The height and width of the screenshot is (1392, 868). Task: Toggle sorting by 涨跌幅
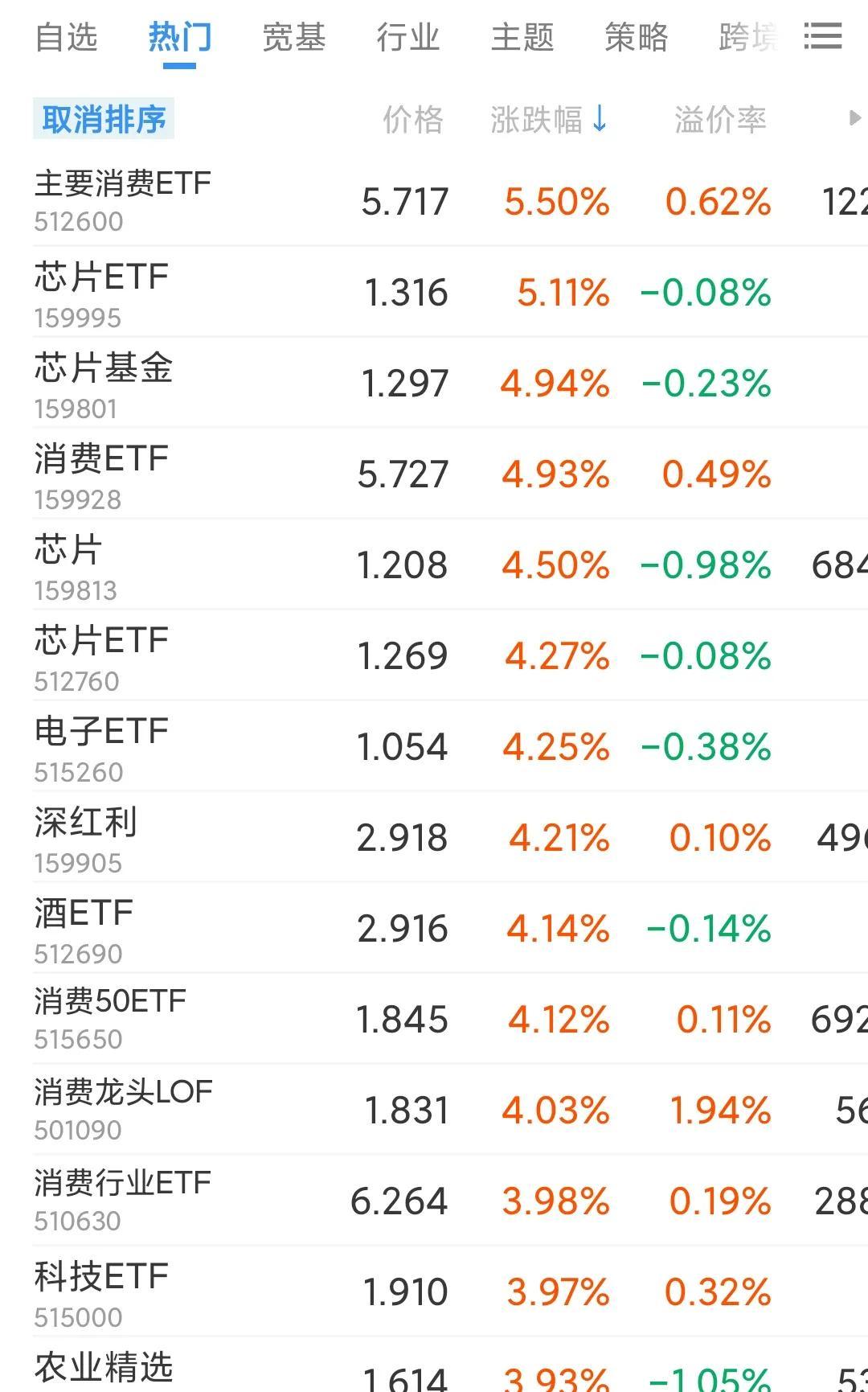coord(548,120)
